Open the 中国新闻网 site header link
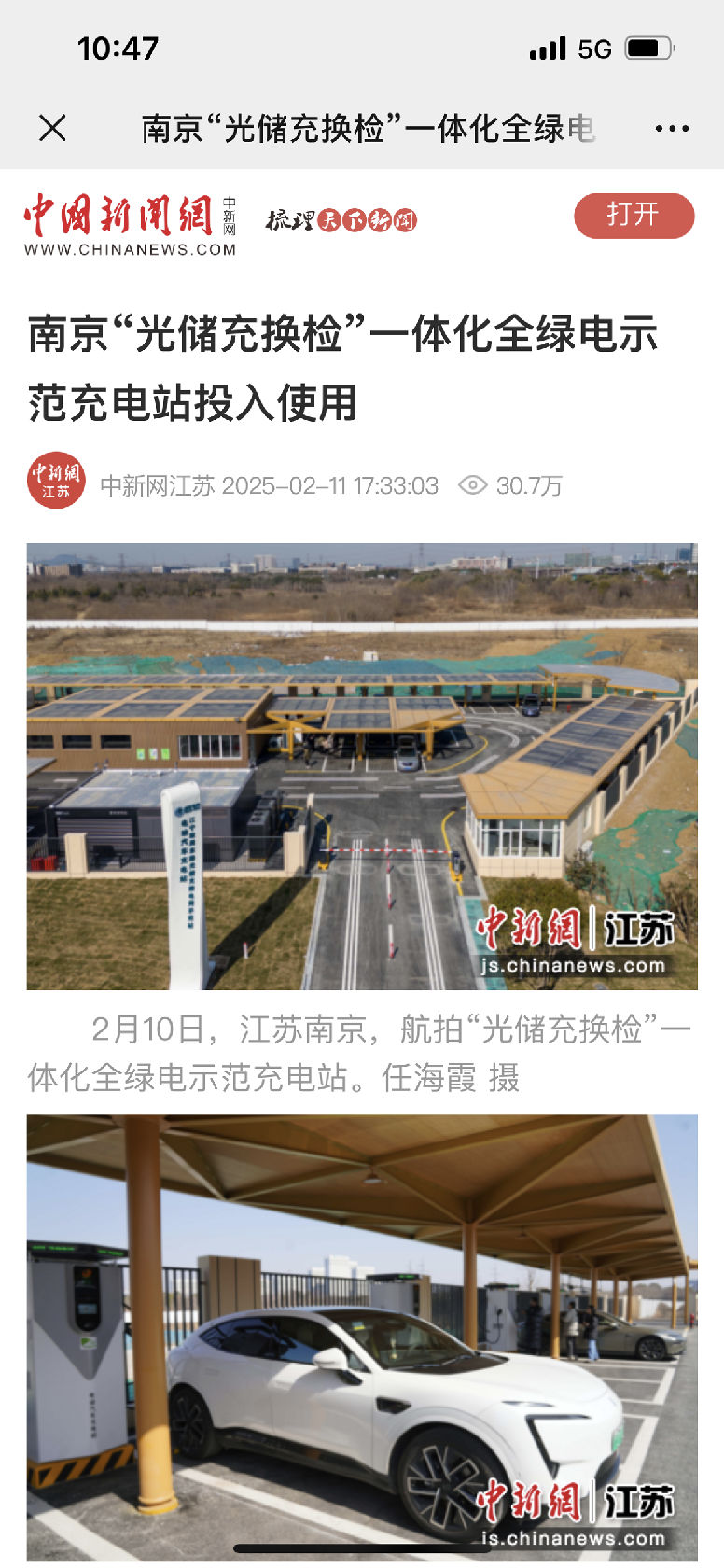 click(130, 224)
